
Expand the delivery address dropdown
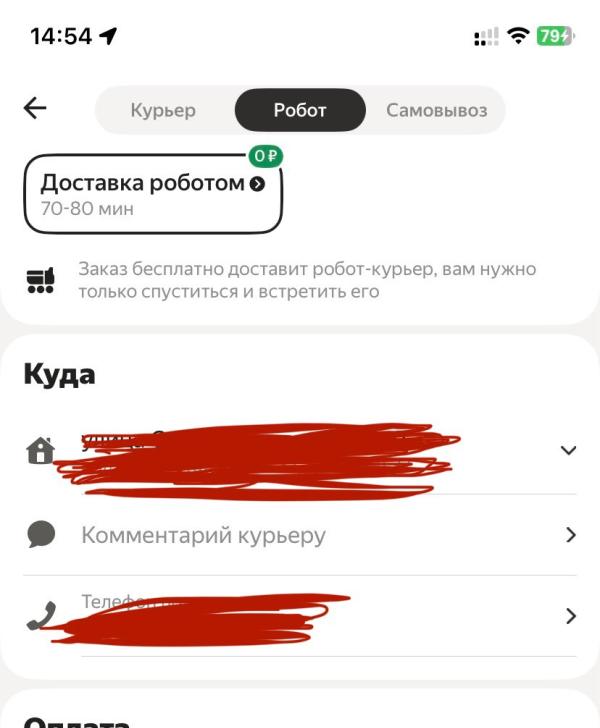(568, 450)
